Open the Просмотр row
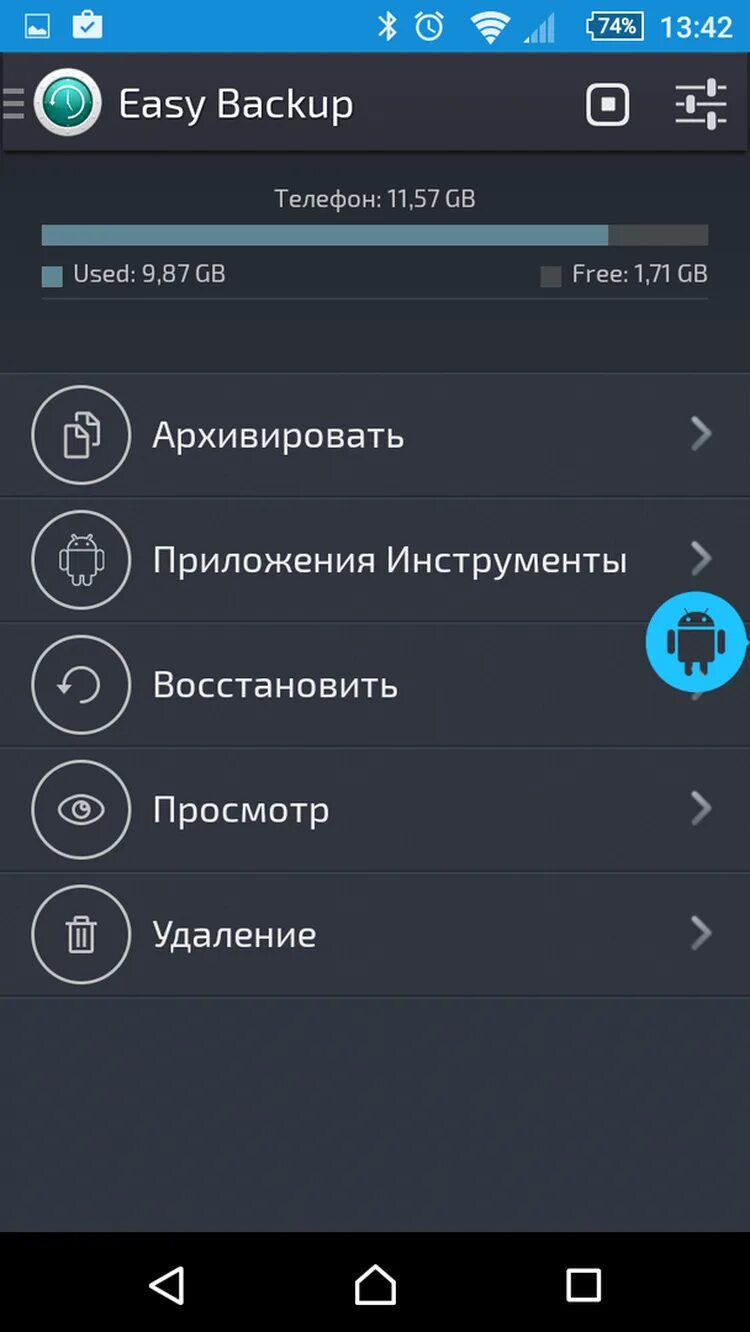The width and height of the screenshot is (750, 1332). (375, 810)
